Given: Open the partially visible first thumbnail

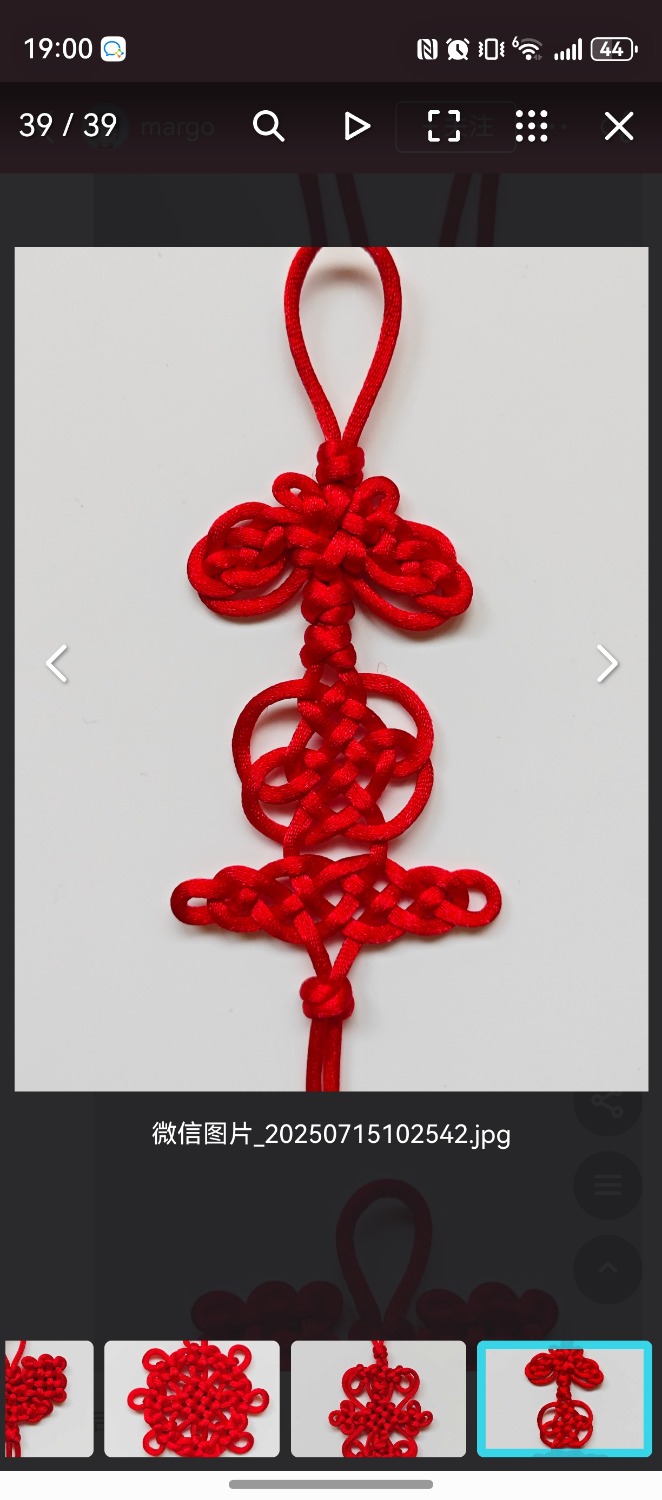Looking at the screenshot, I should point(48,1398).
